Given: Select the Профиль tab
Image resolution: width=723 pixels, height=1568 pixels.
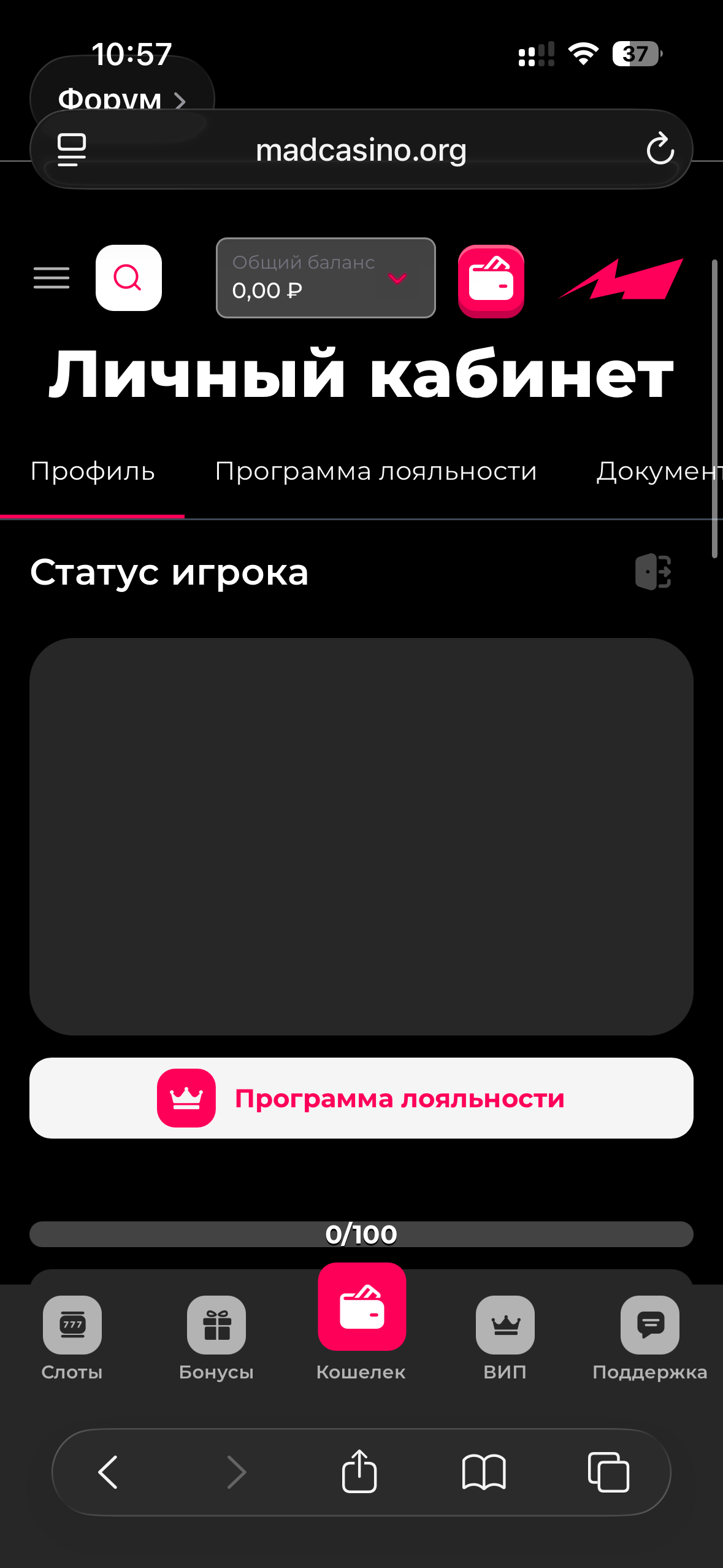Looking at the screenshot, I should click(x=93, y=471).
